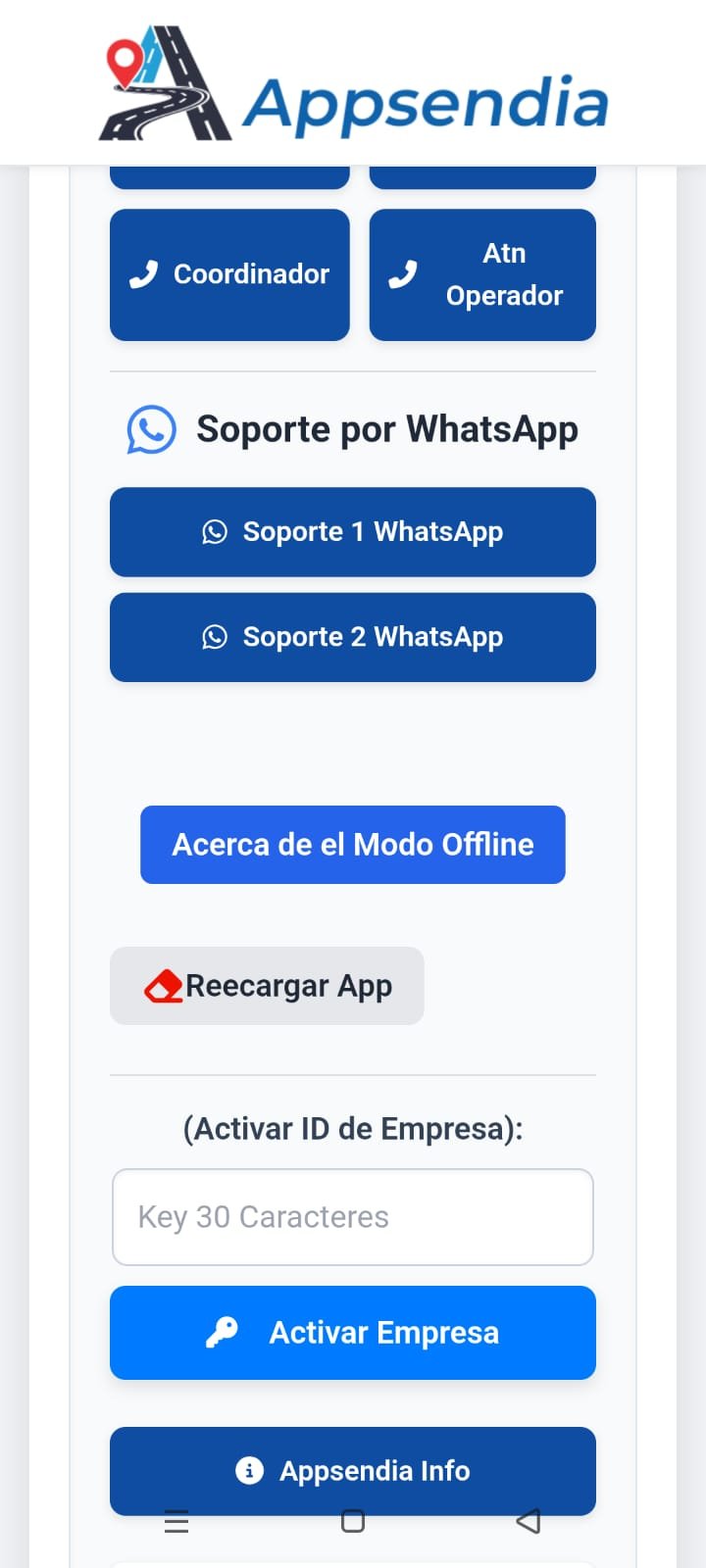Focus the Key 30 Caracteres field
Screen dimensions: 706x1568
tap(353, 1217)
